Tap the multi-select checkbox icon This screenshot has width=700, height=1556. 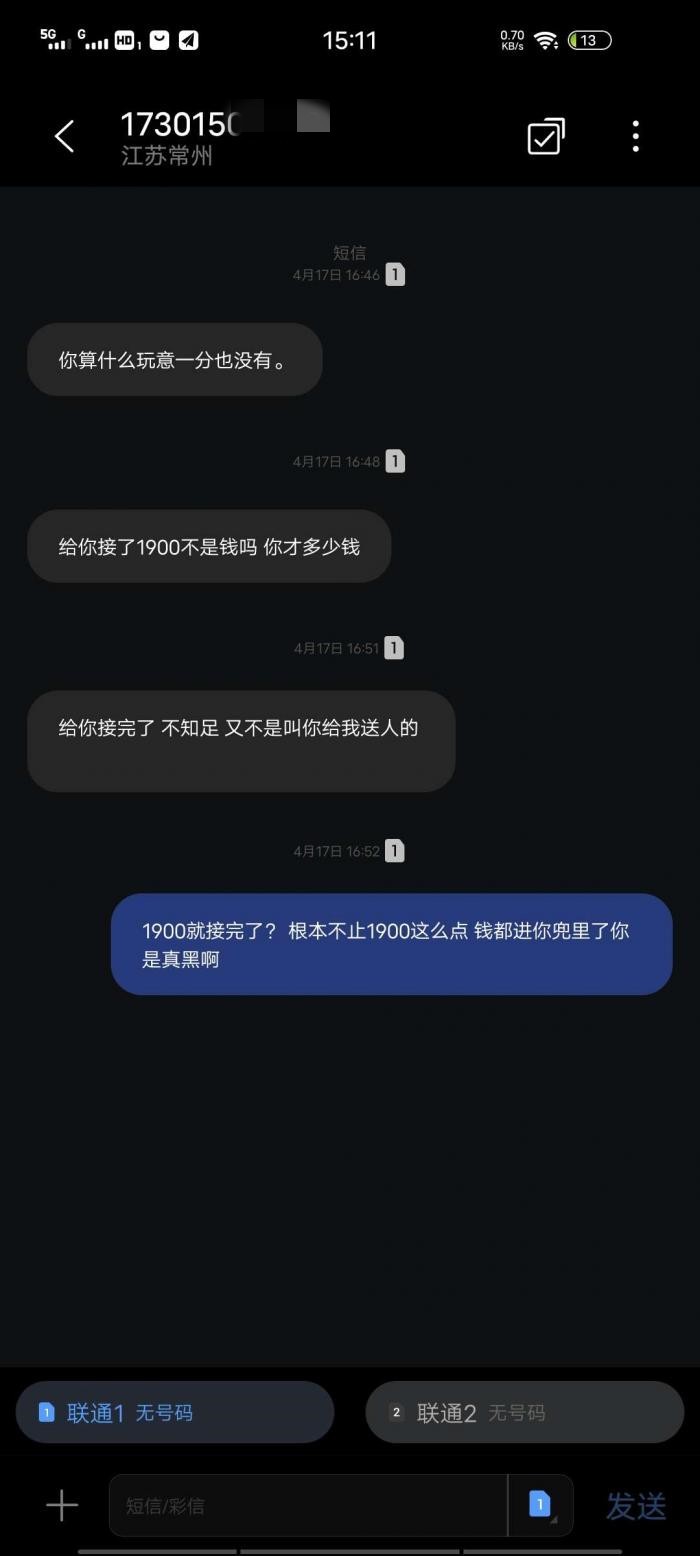point(546,137)
